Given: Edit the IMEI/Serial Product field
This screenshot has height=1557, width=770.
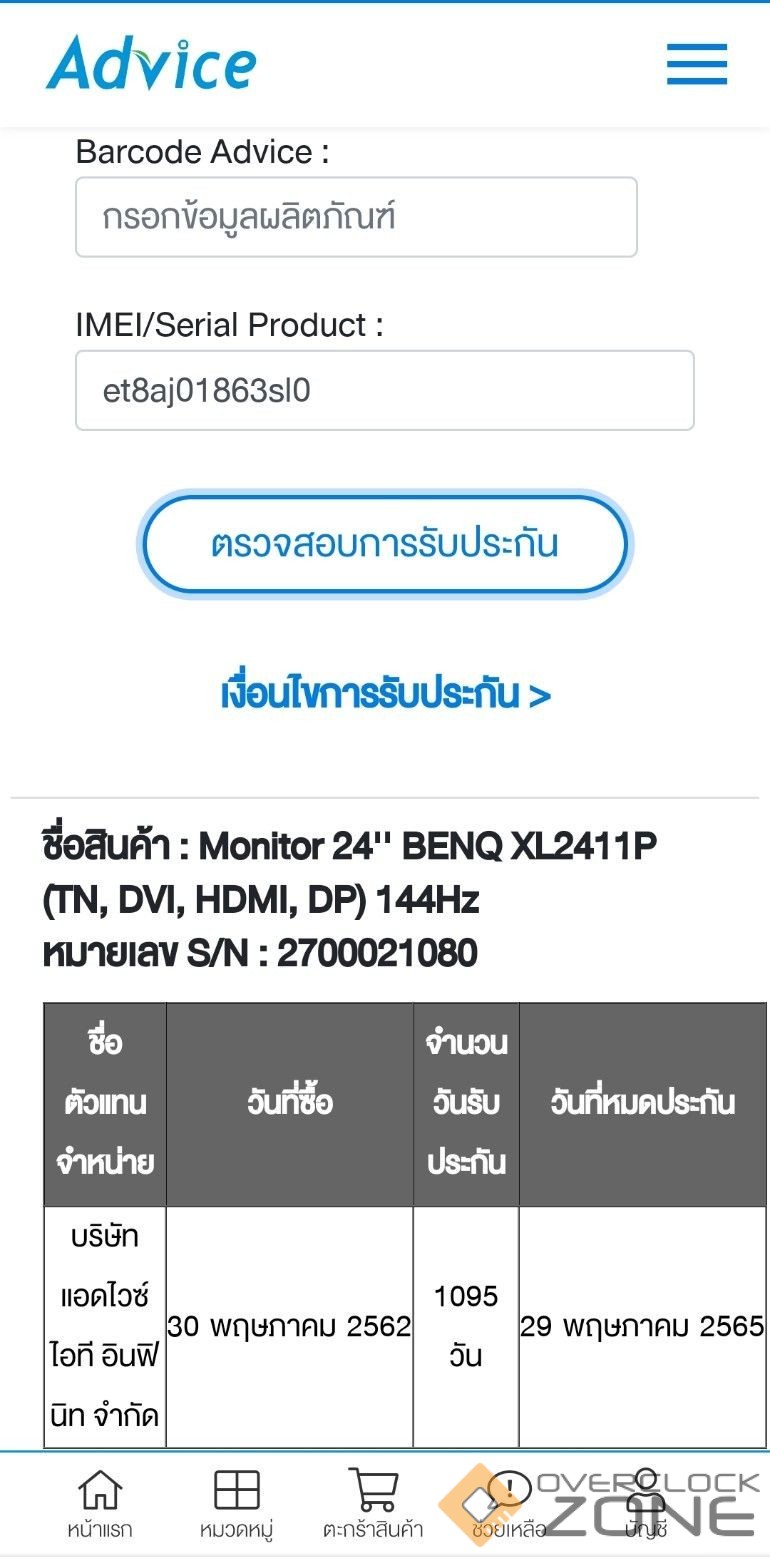Looking at the screenshot, I should (384, 391).
